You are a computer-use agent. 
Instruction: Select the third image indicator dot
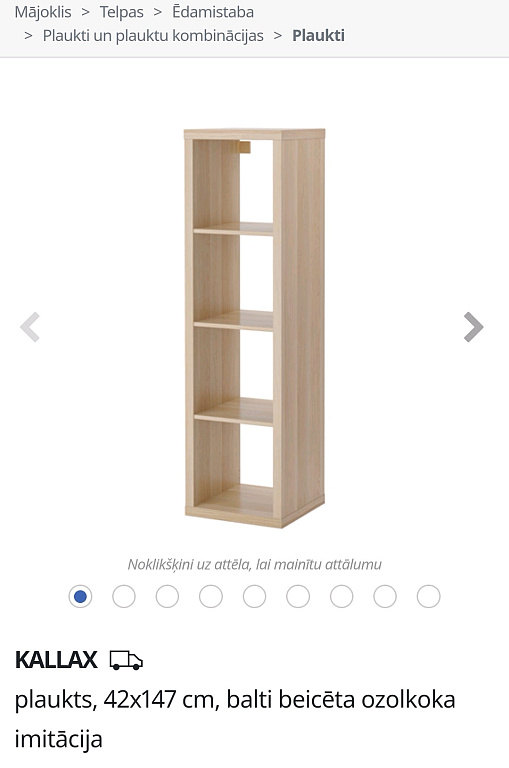pyautogui.click(x=168, y=597)
